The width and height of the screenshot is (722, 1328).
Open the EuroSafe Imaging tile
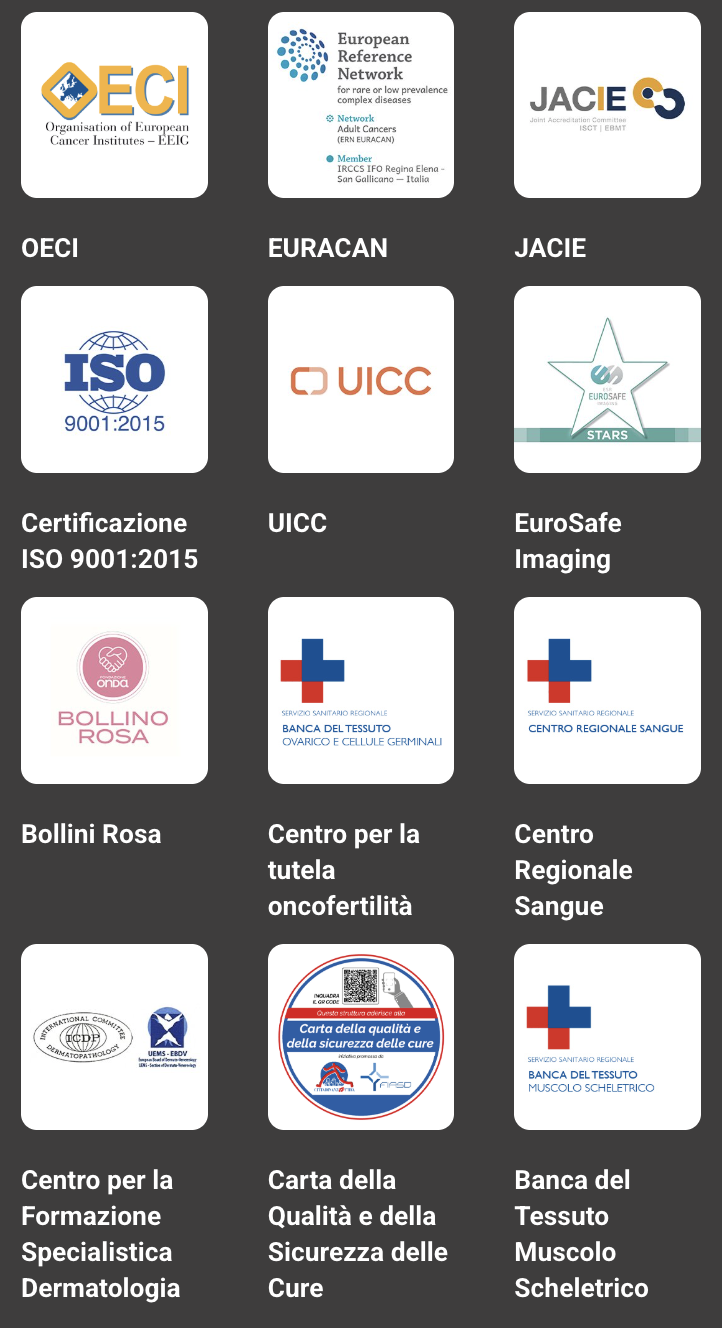(607, 379)
